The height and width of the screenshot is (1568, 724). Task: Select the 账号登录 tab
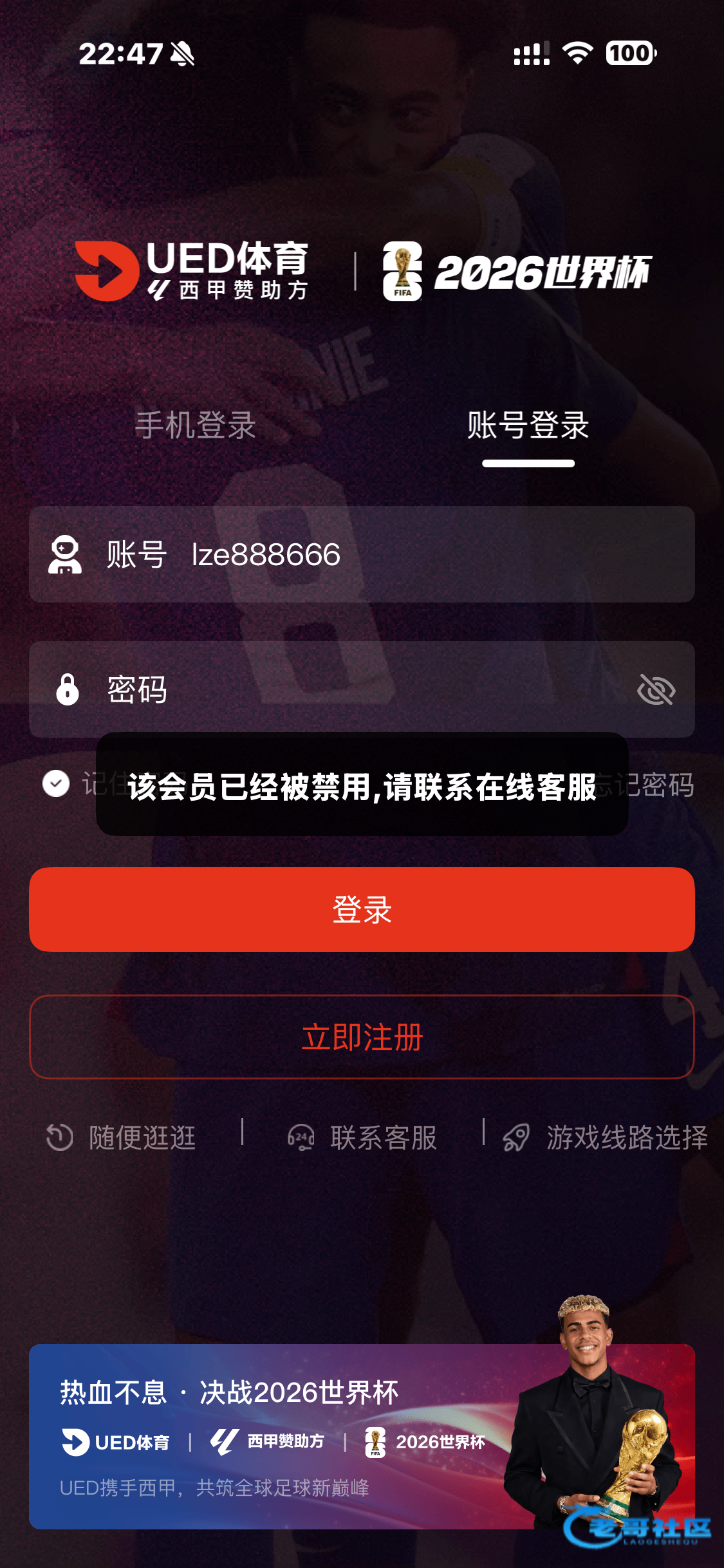[x=528, y=425]
